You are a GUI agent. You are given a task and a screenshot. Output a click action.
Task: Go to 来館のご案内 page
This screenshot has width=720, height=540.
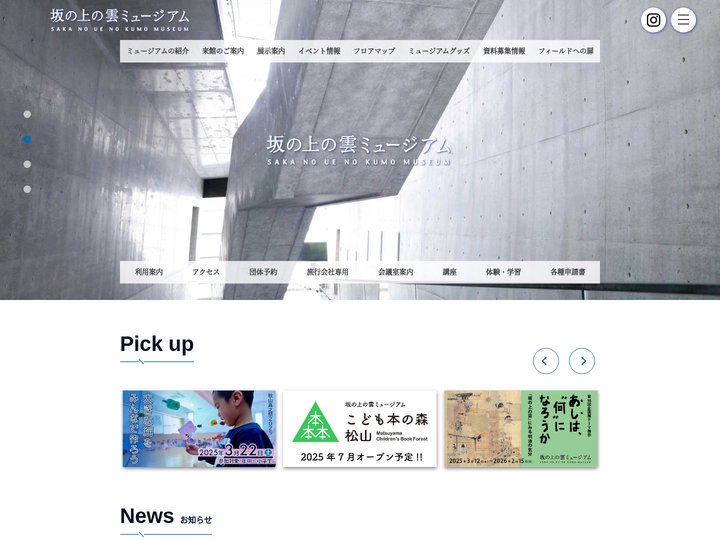[x=223, y=51]
